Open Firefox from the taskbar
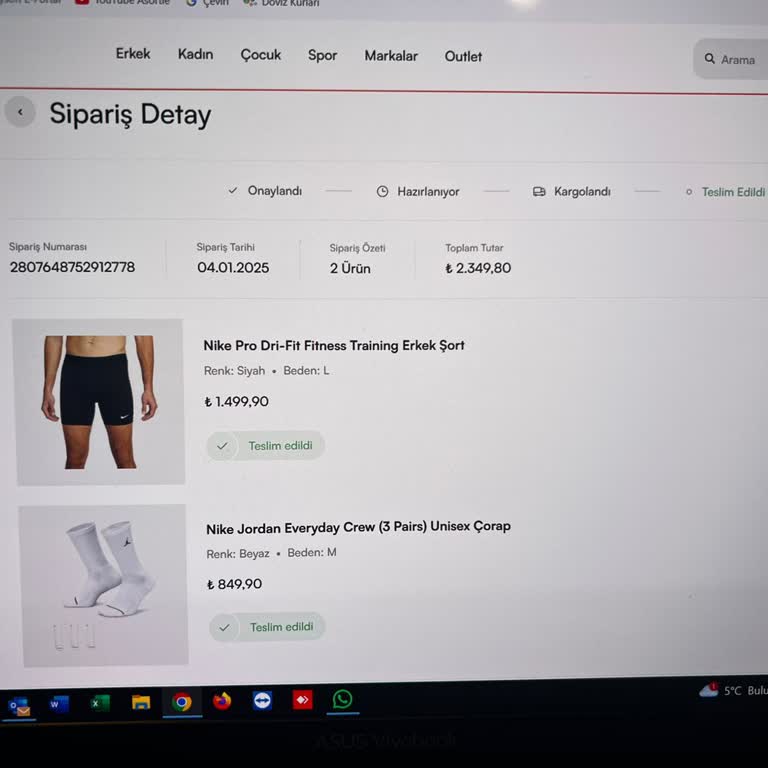 [222, 701]
